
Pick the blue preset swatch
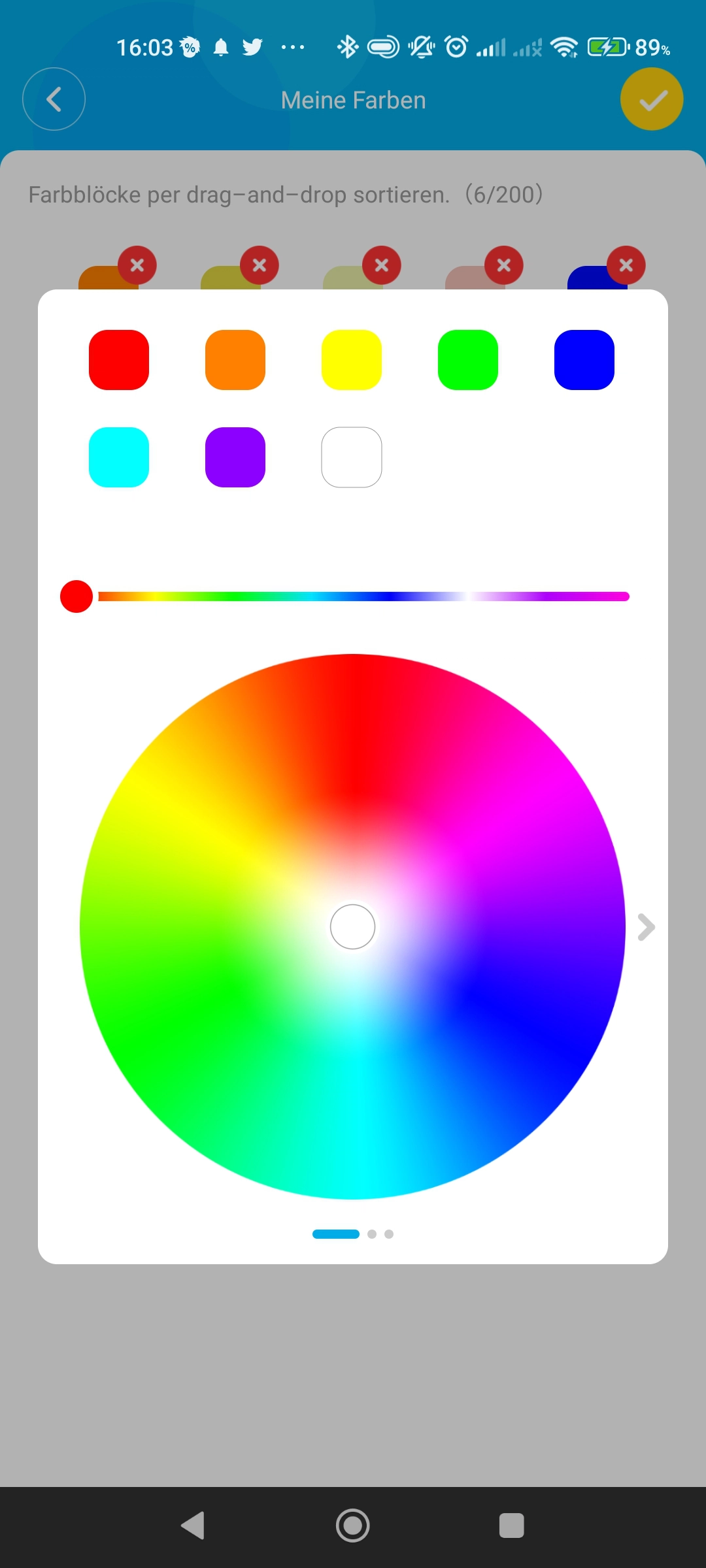(x=584, y=360)
